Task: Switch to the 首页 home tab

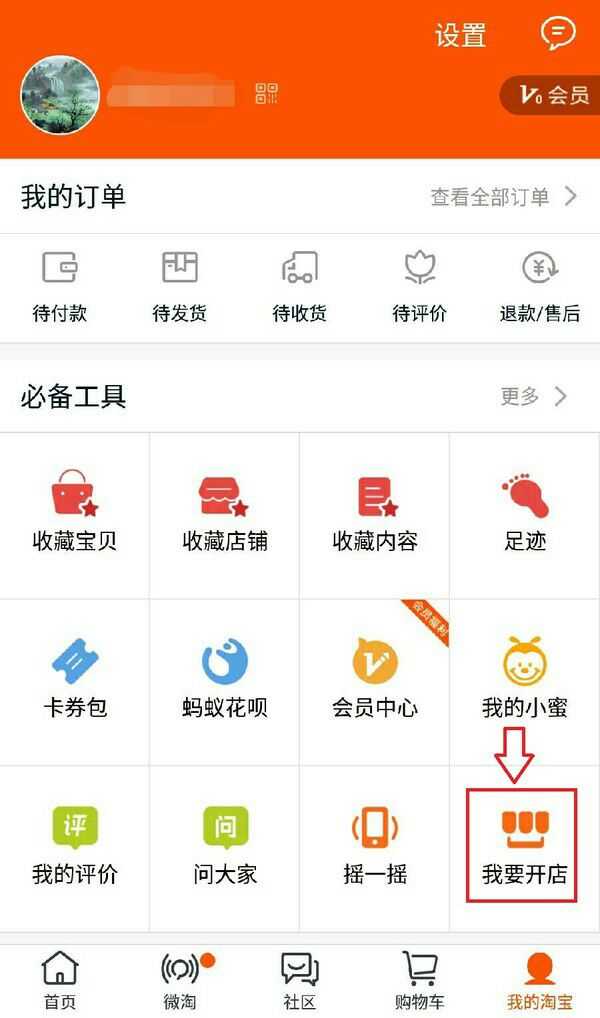Action: tap(60, 981)
